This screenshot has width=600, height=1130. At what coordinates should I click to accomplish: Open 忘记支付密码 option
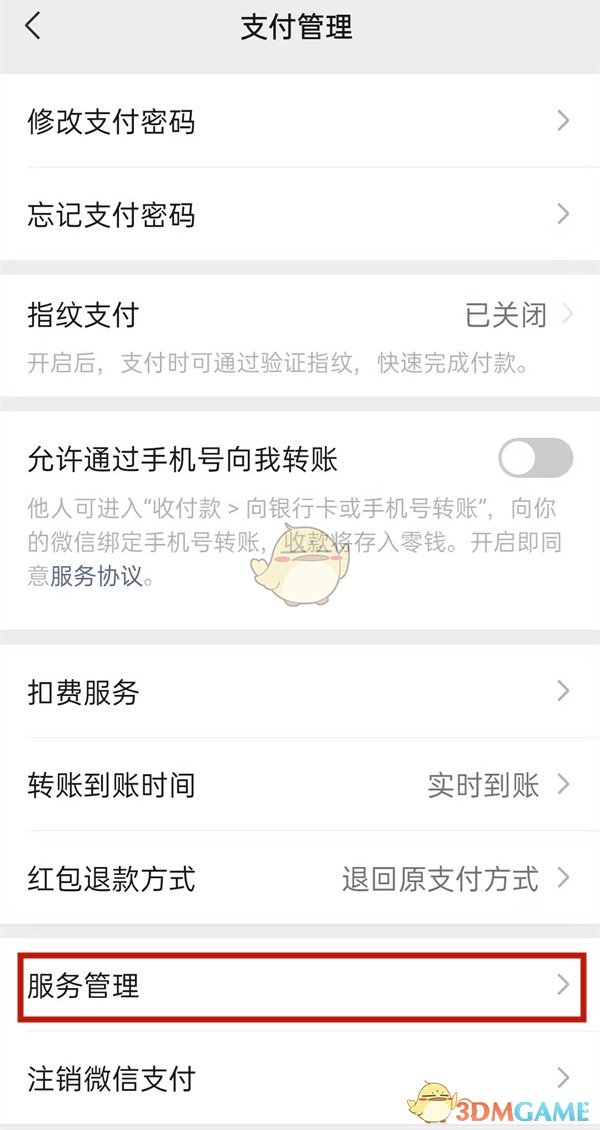click(x=300, y=215)
